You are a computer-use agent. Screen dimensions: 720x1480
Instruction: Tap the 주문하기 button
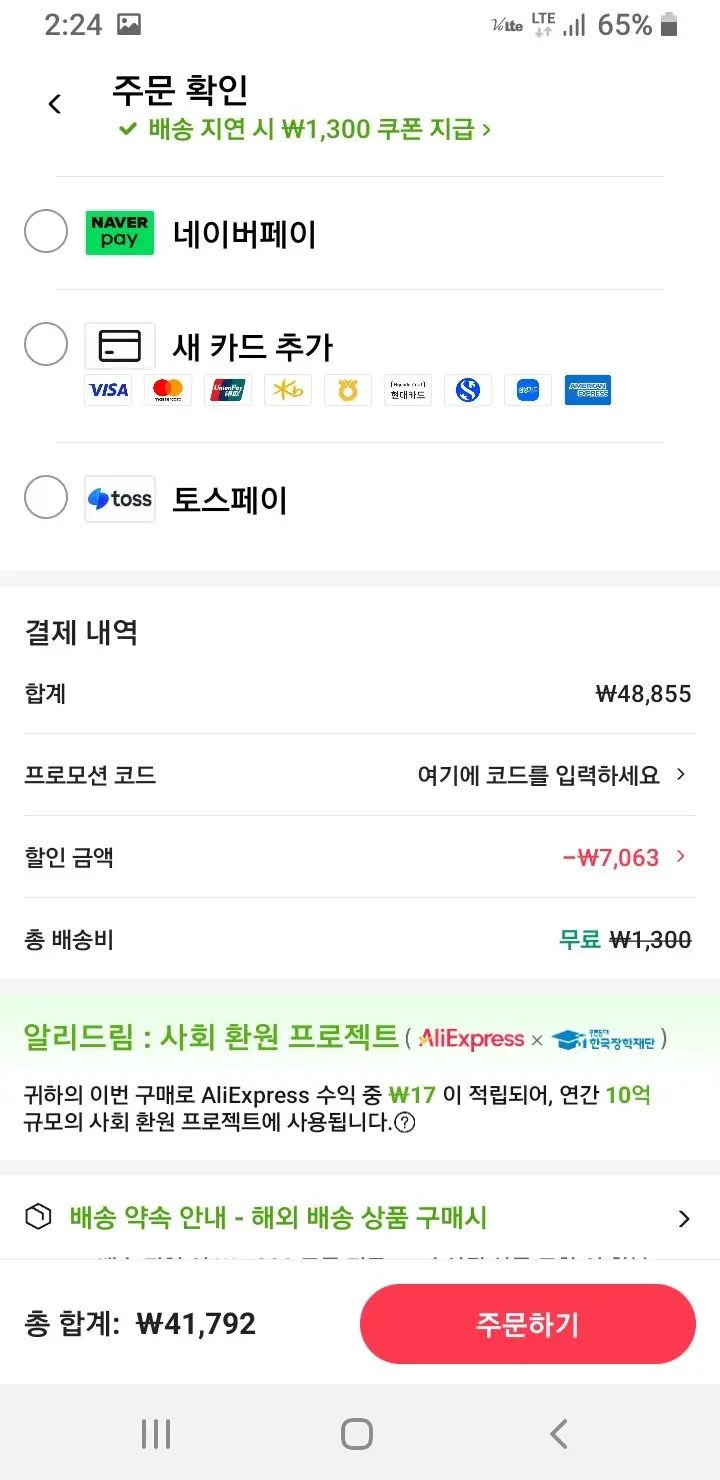coord(527,1324)
